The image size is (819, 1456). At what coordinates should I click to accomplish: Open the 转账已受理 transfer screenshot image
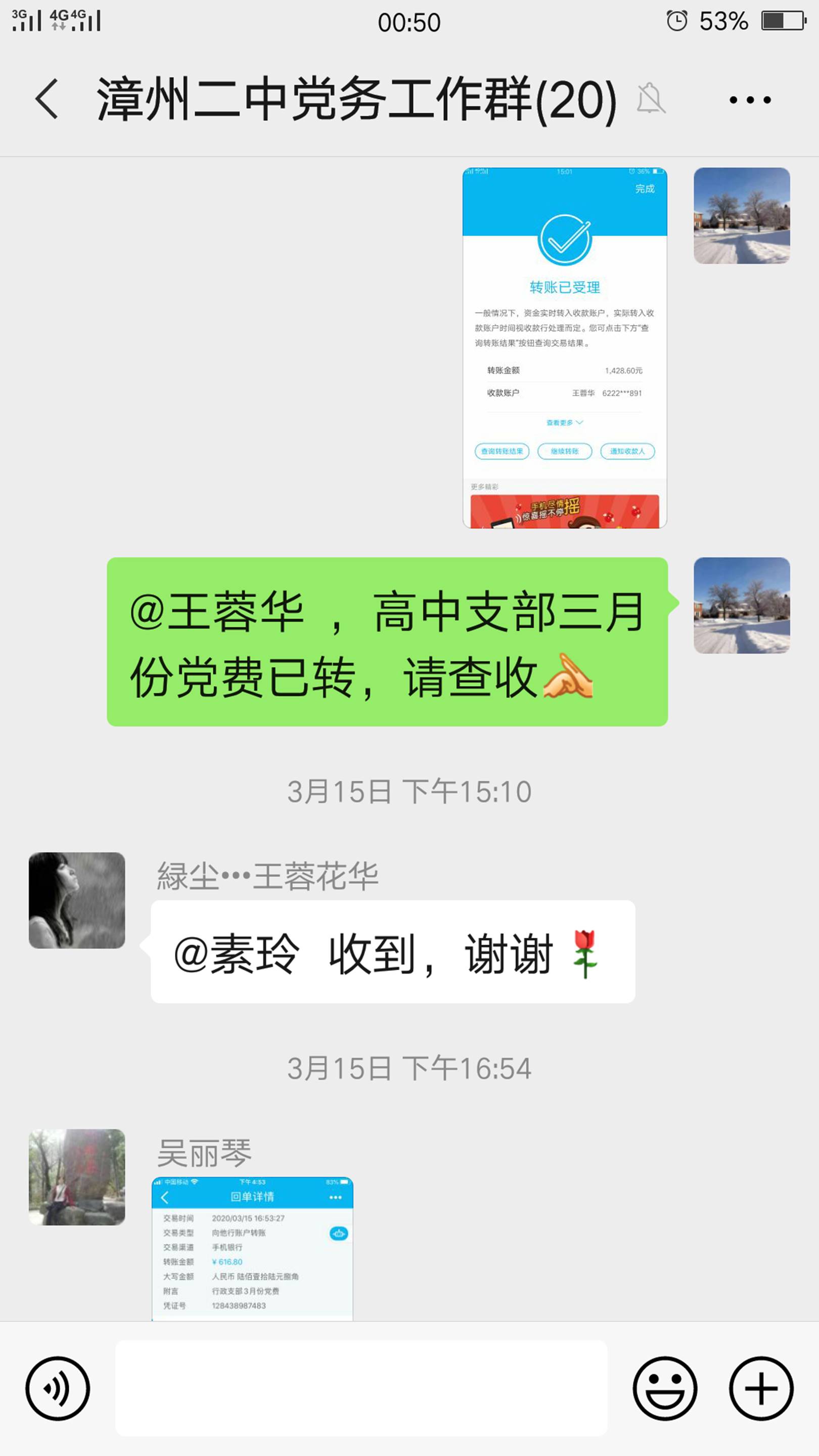(x=564, y=348)
